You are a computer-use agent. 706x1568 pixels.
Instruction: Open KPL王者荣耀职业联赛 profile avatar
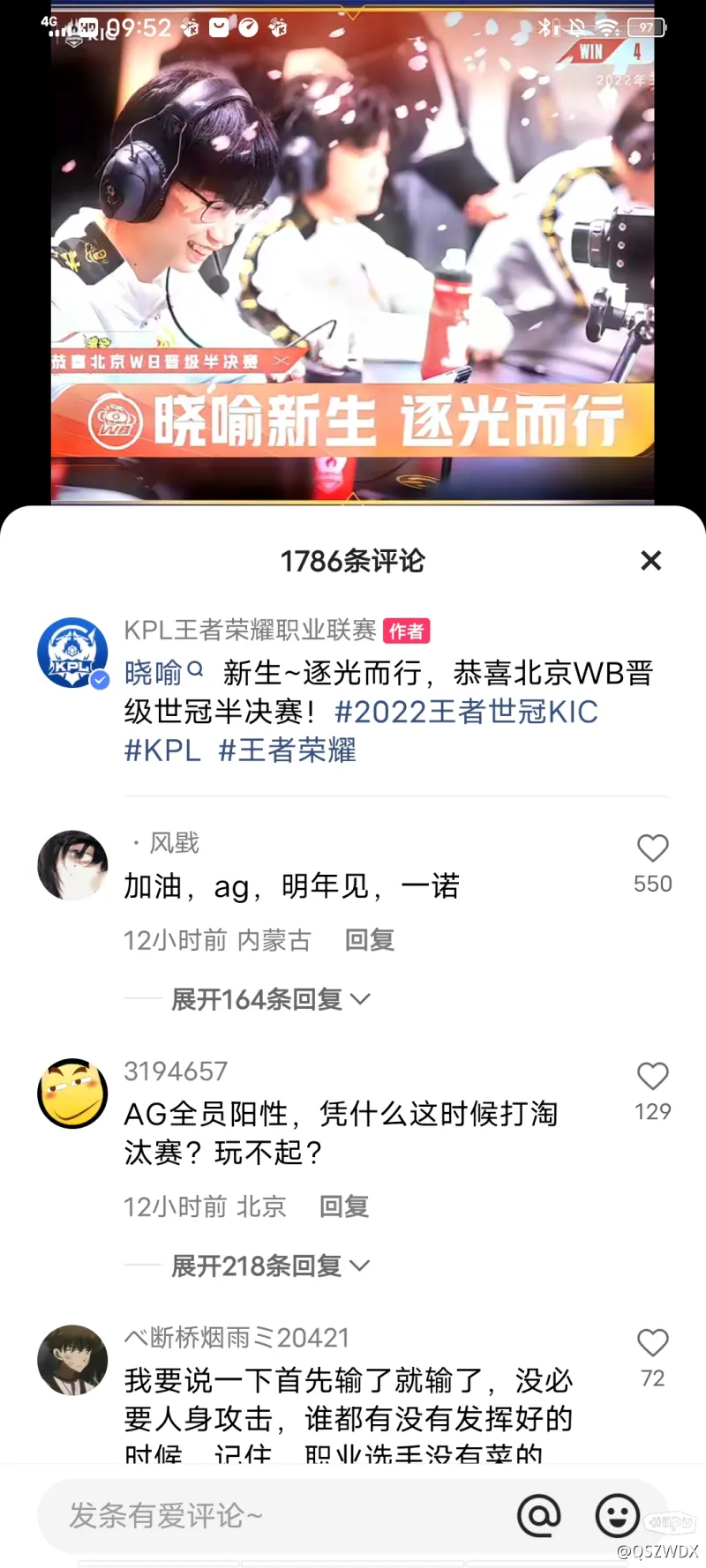72,653
